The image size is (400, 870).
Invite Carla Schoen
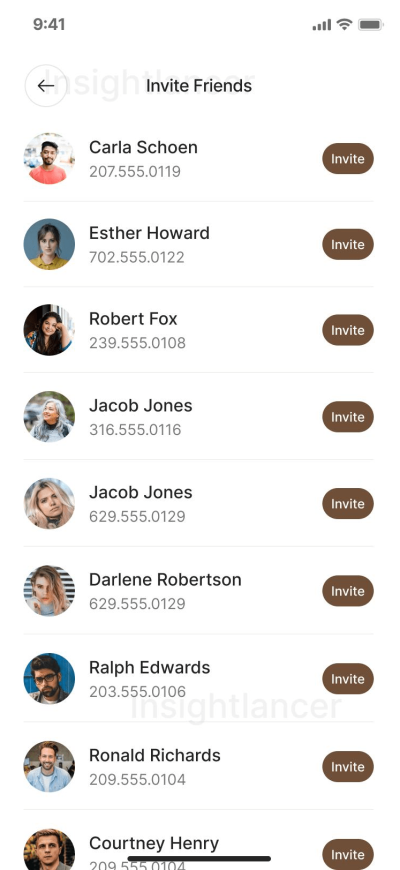(x=348, y=159)
